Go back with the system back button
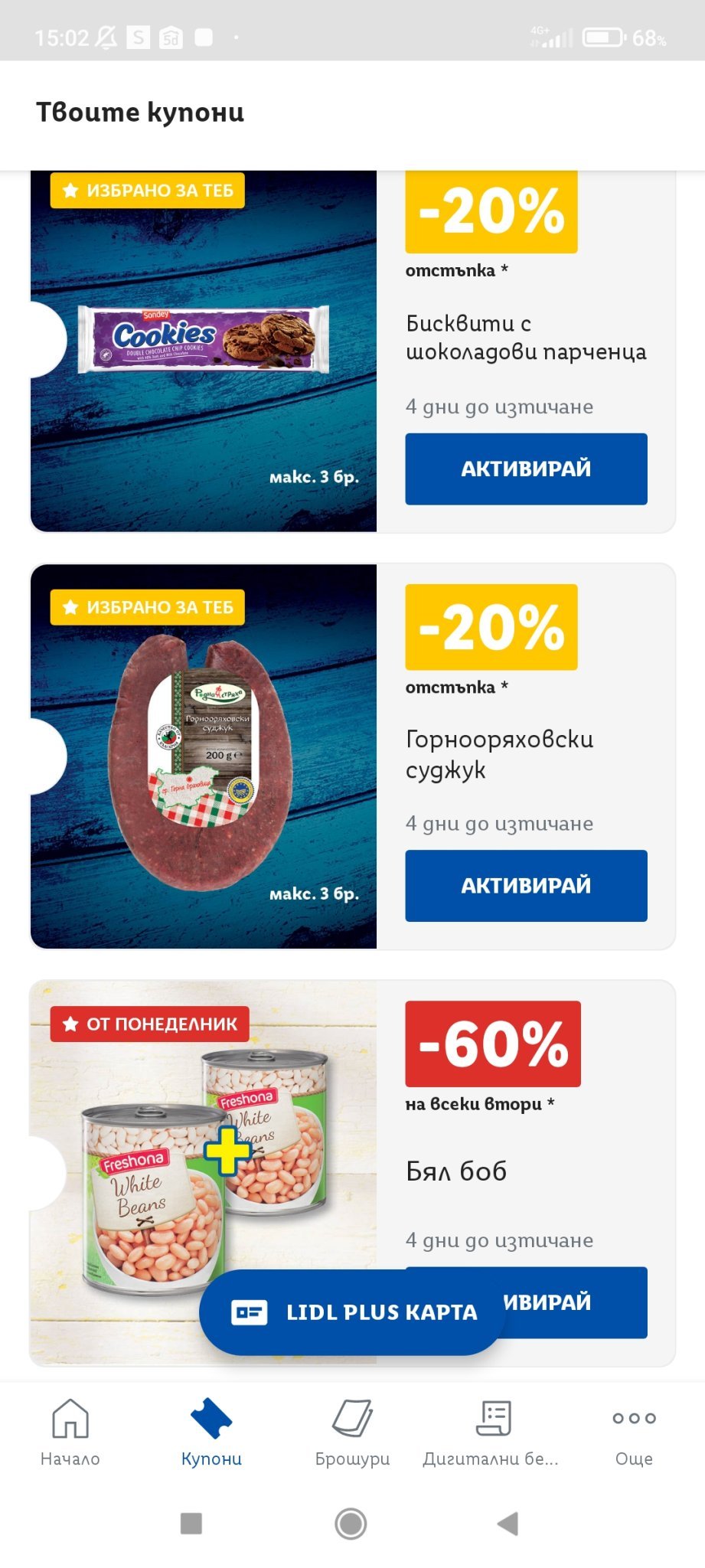Screen dimensions: 705x1568 (508, 1524)
